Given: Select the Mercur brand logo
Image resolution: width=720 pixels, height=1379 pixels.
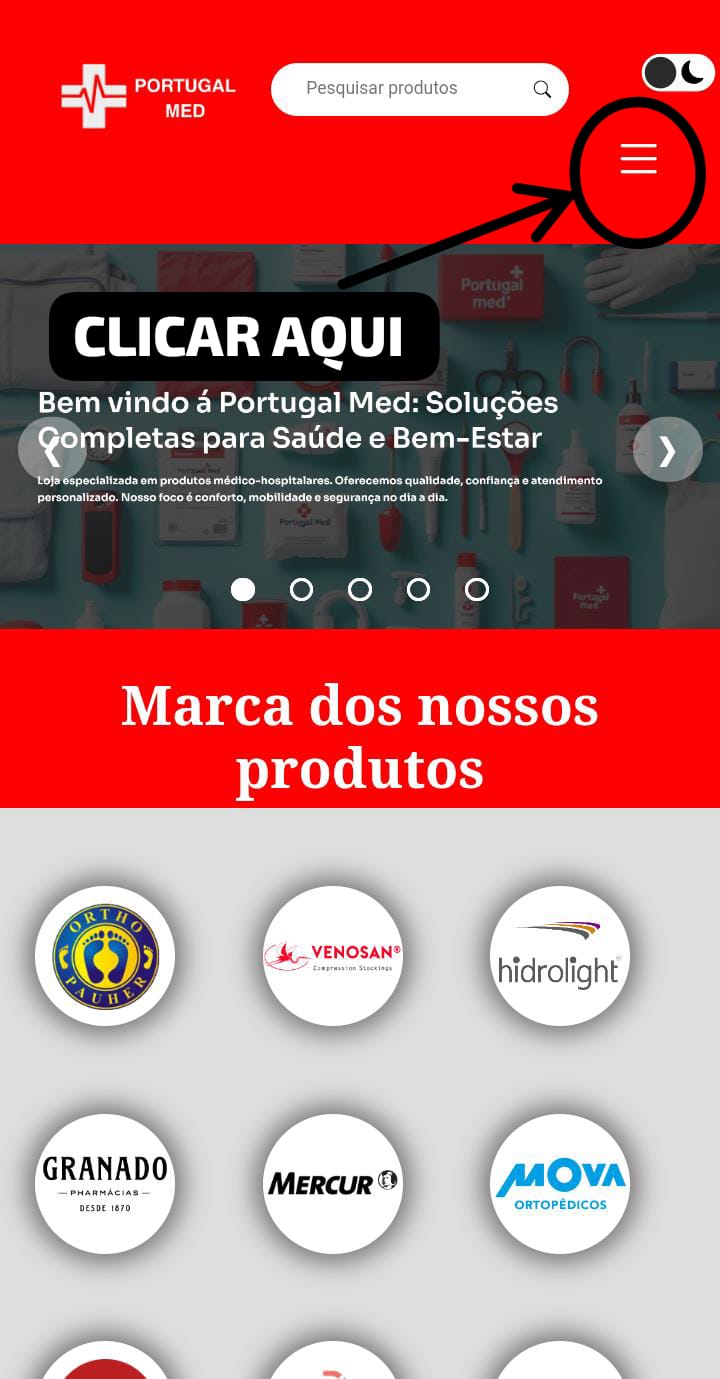Looking at the screenshot, I should coord(333,1184).
